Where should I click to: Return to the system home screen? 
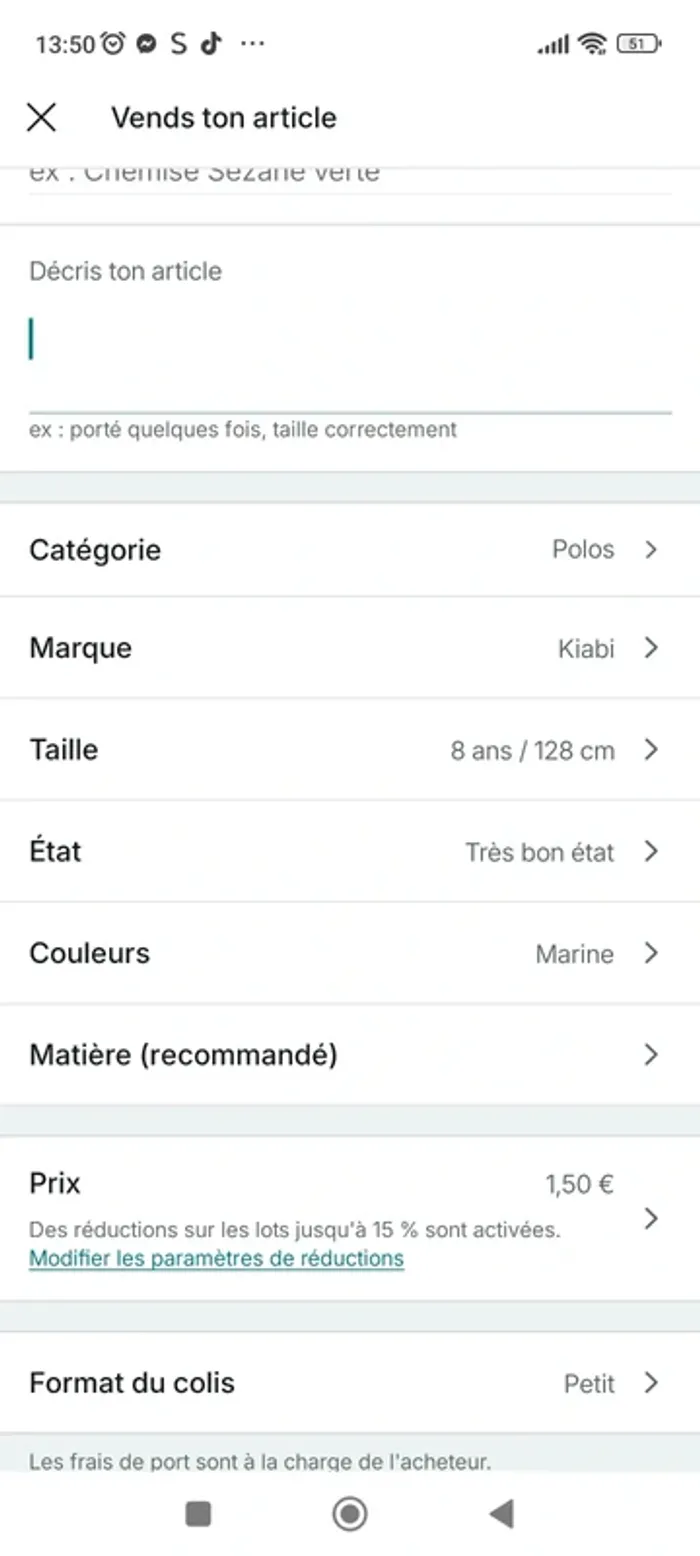pyautogui.click(x=350, y=1514)
